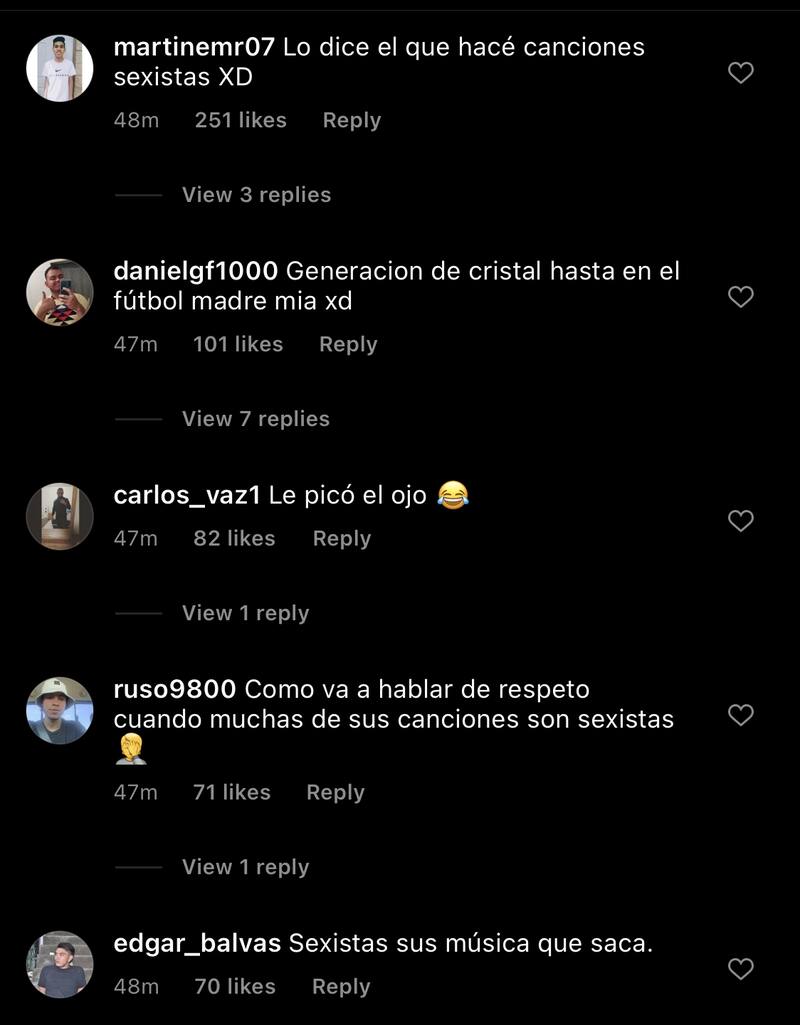Viewport: 800px width, 1025px height.
Task: Like carlos_vaz1's comment
Action: click(x=740, y=521)
